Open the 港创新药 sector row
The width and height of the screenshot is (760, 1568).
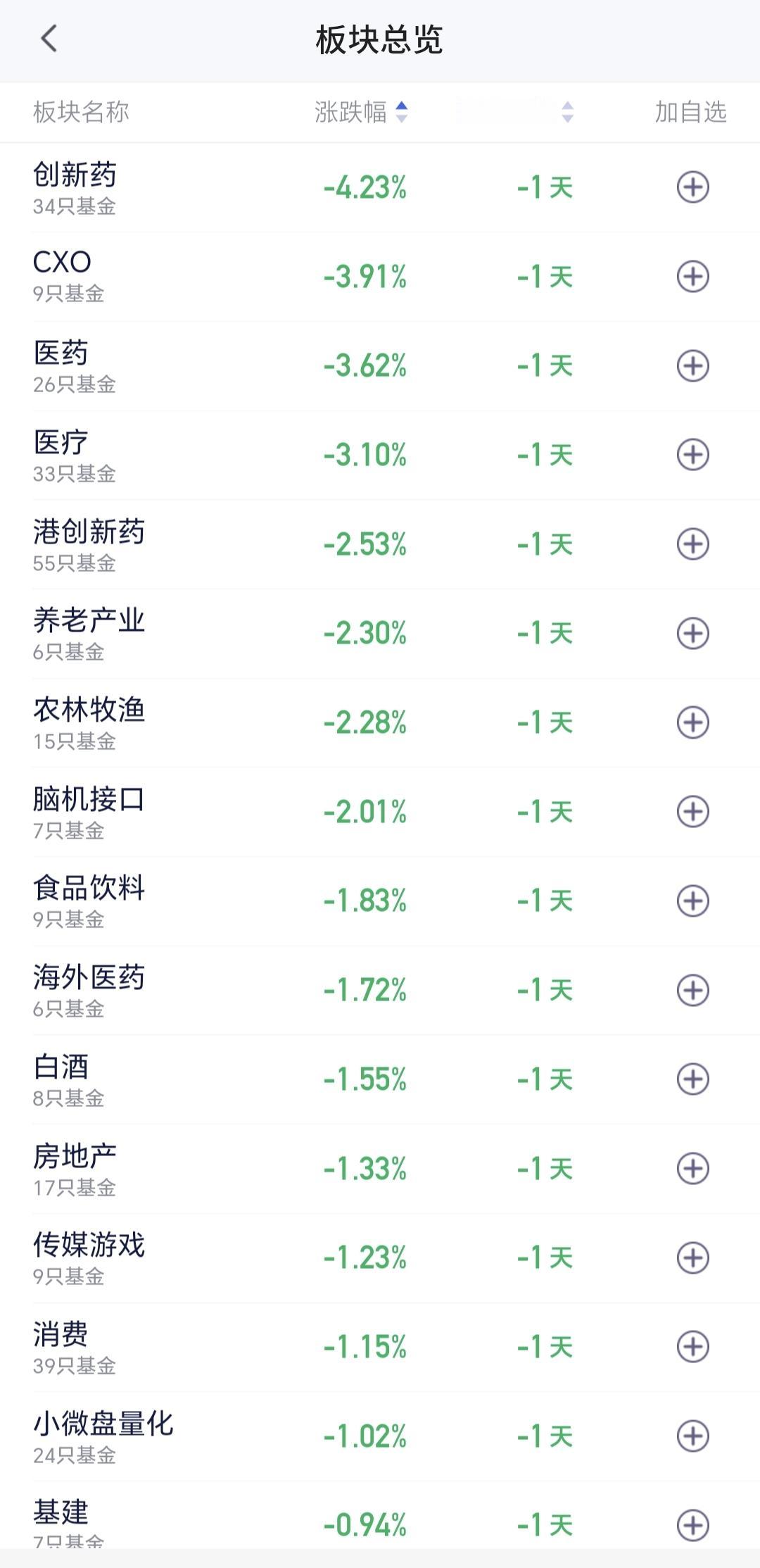(380, 544)
